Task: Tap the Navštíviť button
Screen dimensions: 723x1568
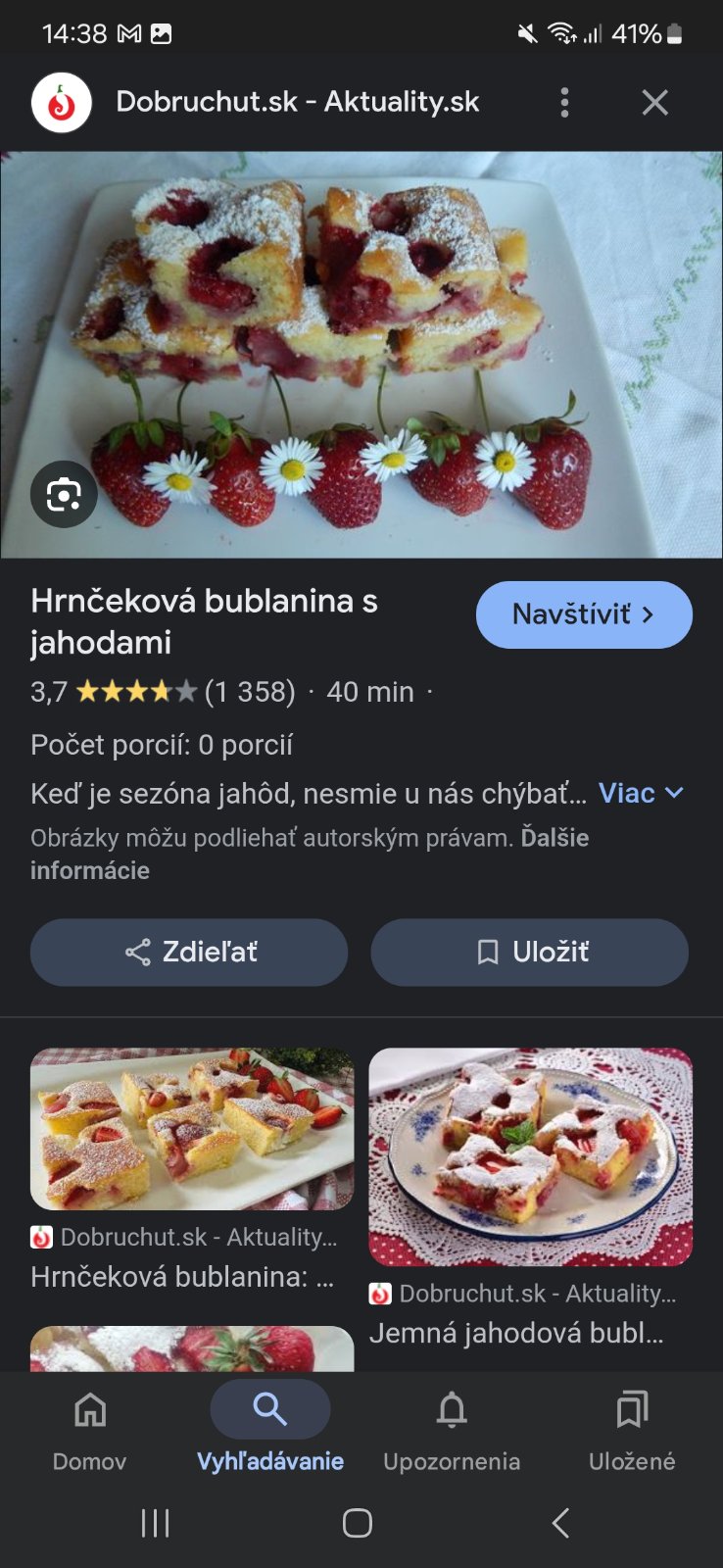Action: (584, 614)
